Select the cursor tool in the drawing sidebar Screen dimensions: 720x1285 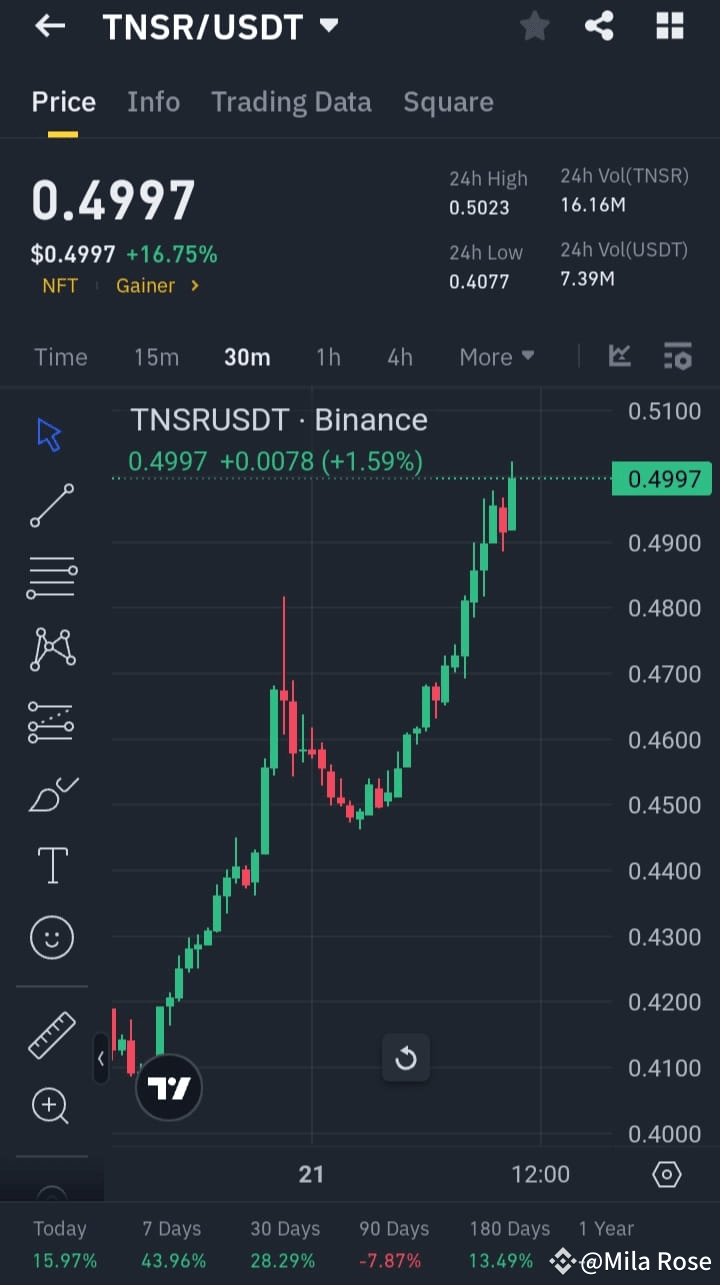click(x=50, y=433)
